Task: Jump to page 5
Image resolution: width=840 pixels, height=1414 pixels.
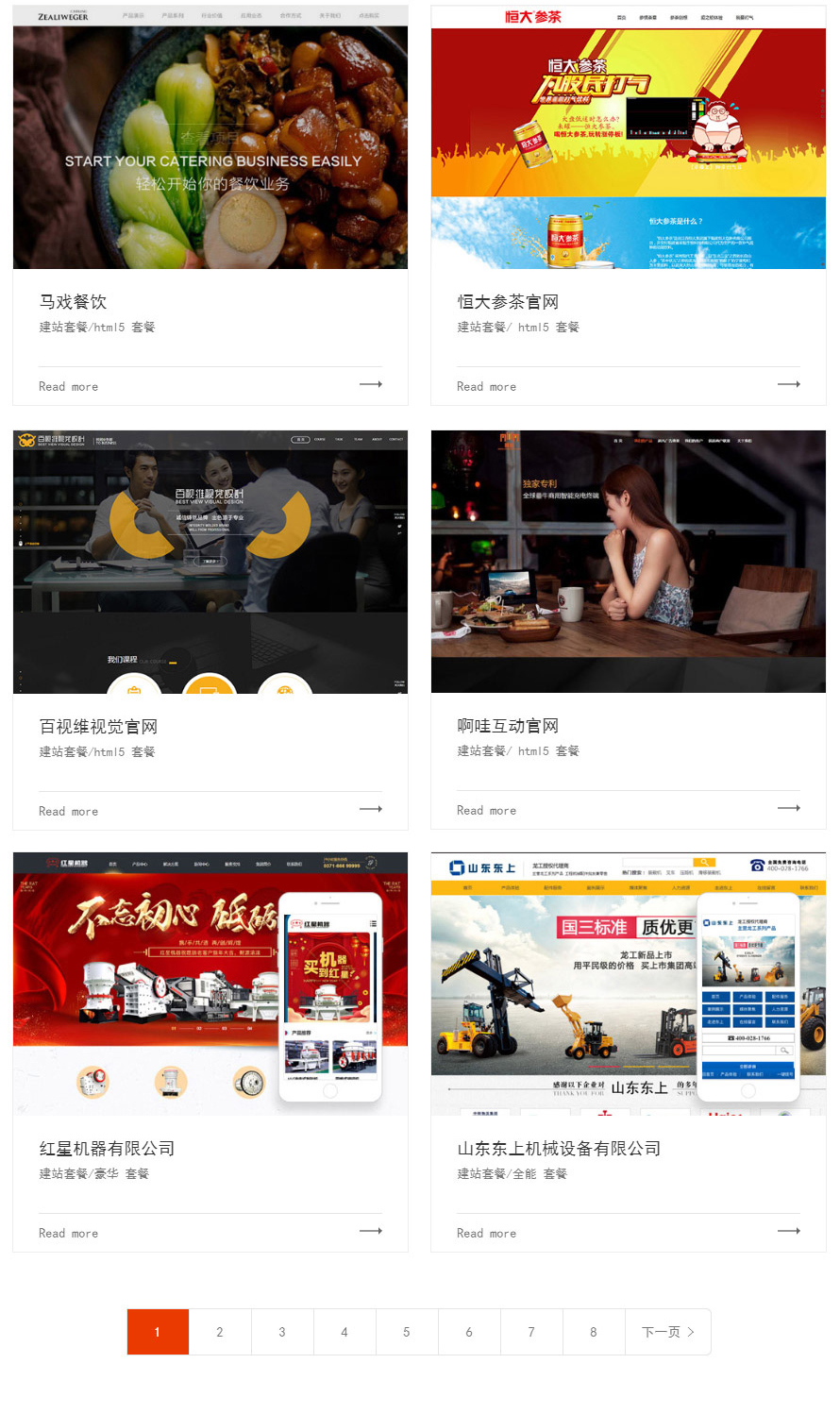Action: click(x=407, y=1332)
